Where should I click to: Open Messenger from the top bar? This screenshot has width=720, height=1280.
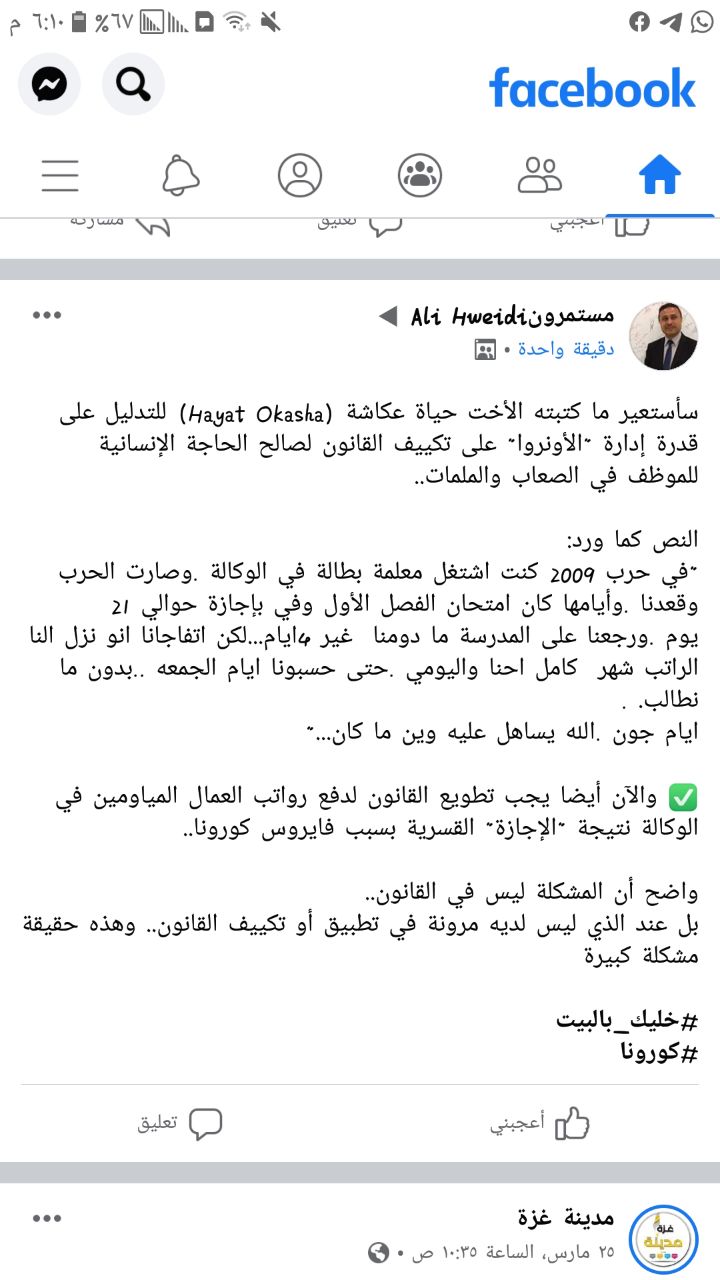[48, 85]
